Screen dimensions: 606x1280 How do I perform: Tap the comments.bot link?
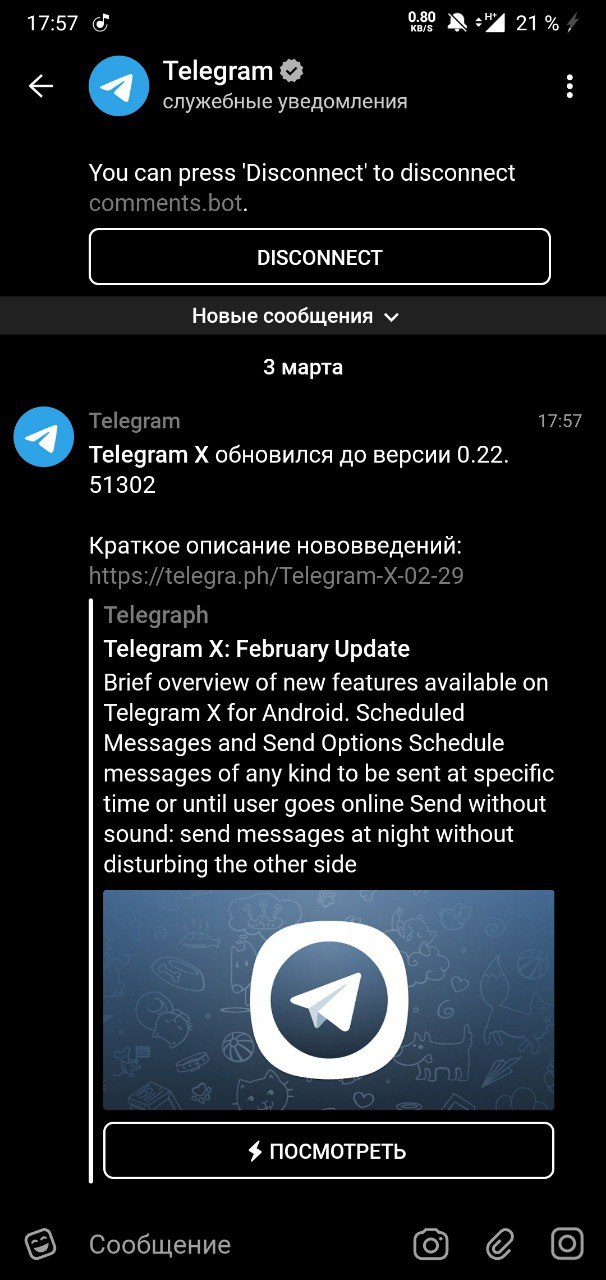[165, 203]
